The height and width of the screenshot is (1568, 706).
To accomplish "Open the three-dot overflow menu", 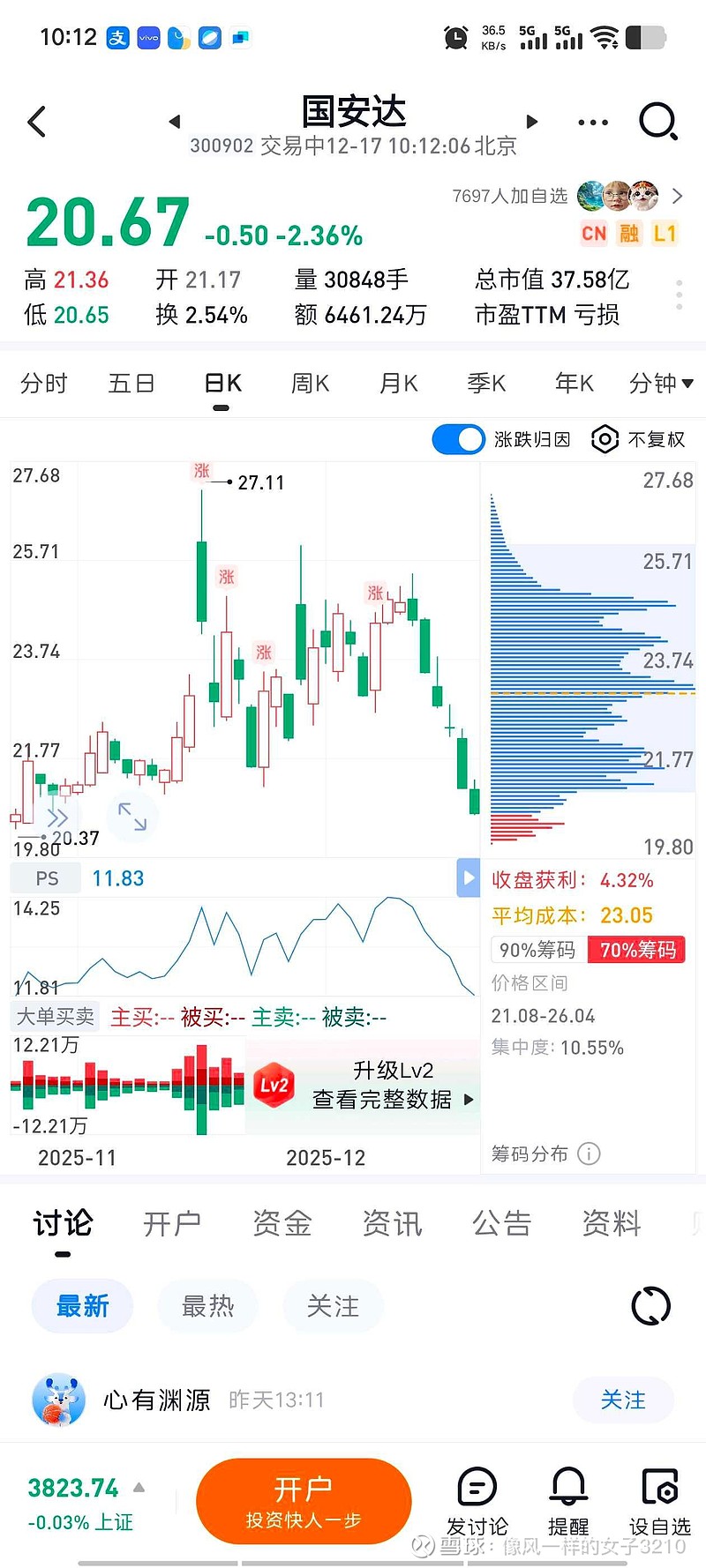I will tap(592, 123).
